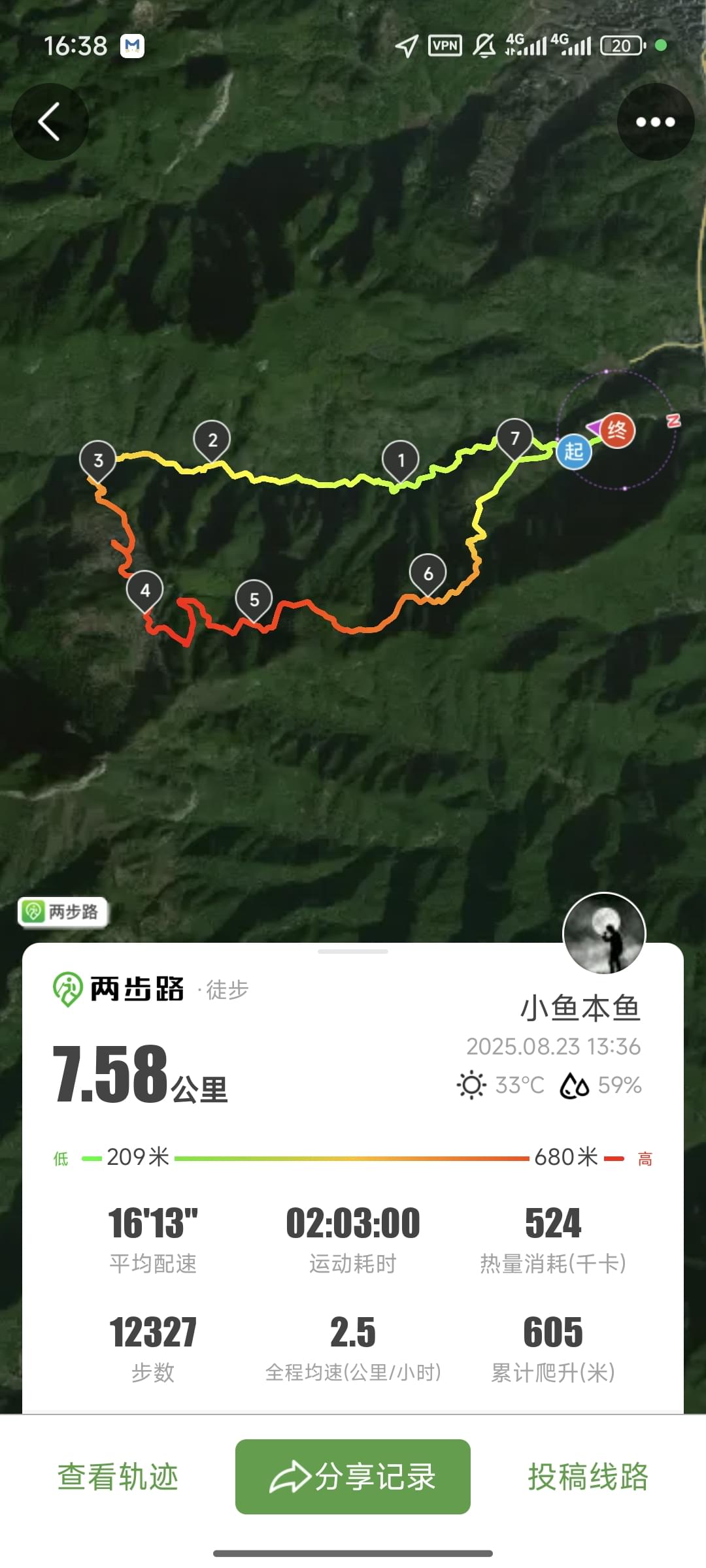Go back using the top-left arrow
This screenshot has width=706, height=1568.
click(50, 122)
